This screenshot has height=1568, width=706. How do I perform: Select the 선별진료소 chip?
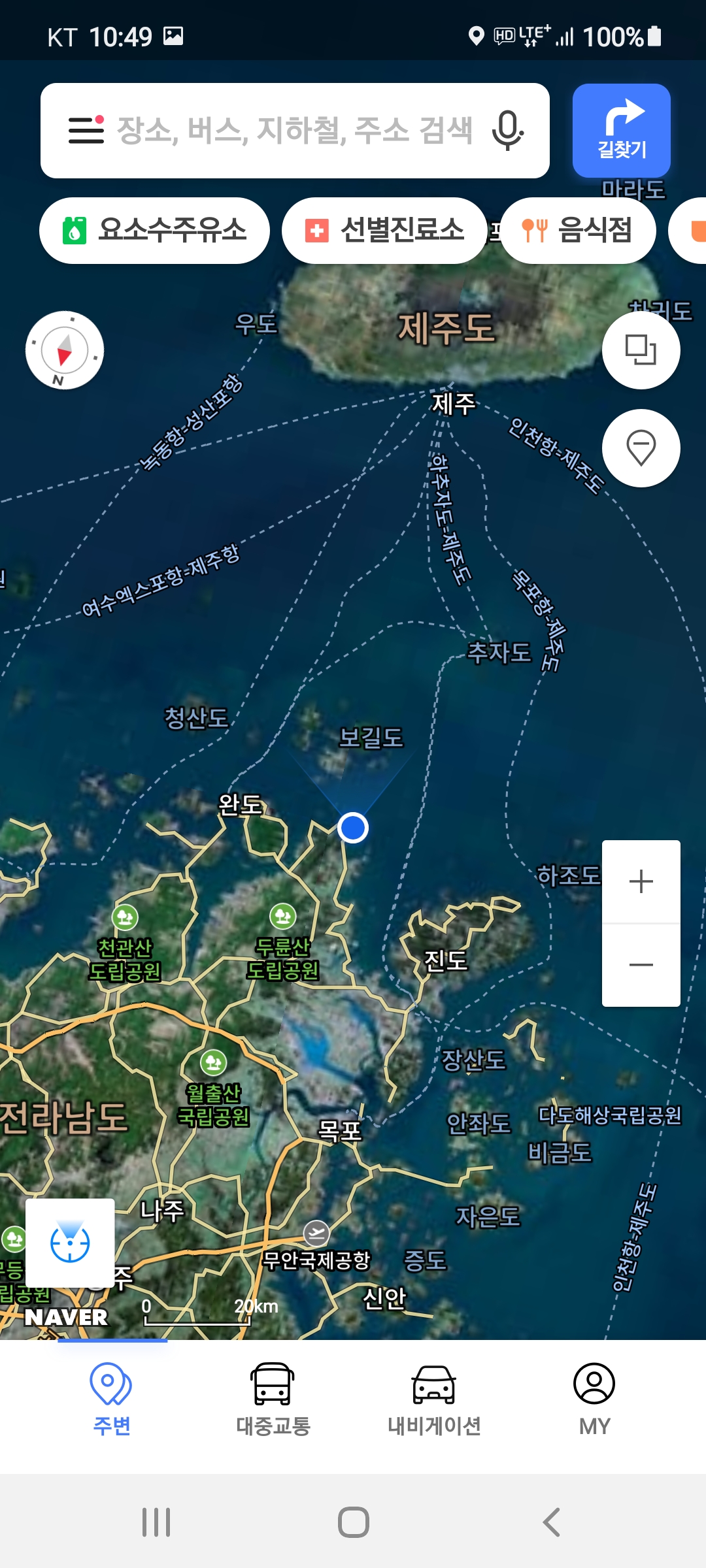(384, 231)
